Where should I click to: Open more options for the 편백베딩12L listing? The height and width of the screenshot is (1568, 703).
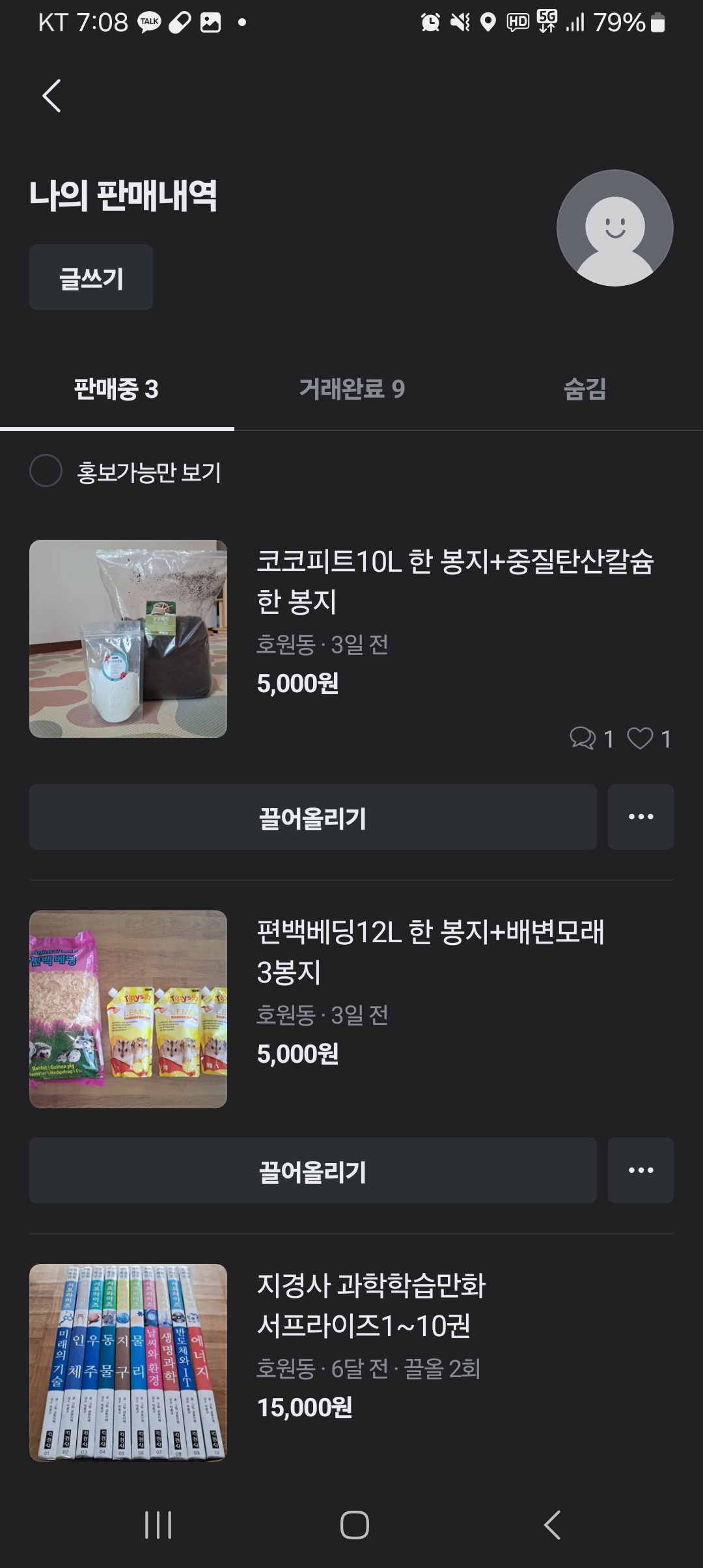click(641, 1171)
